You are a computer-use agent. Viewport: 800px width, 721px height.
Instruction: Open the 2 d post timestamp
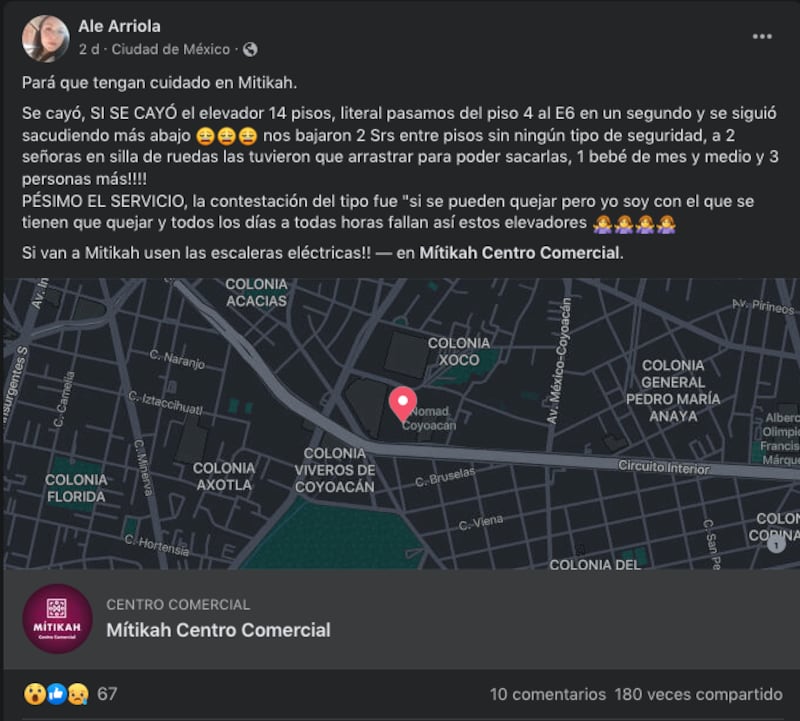coord(88,49)
